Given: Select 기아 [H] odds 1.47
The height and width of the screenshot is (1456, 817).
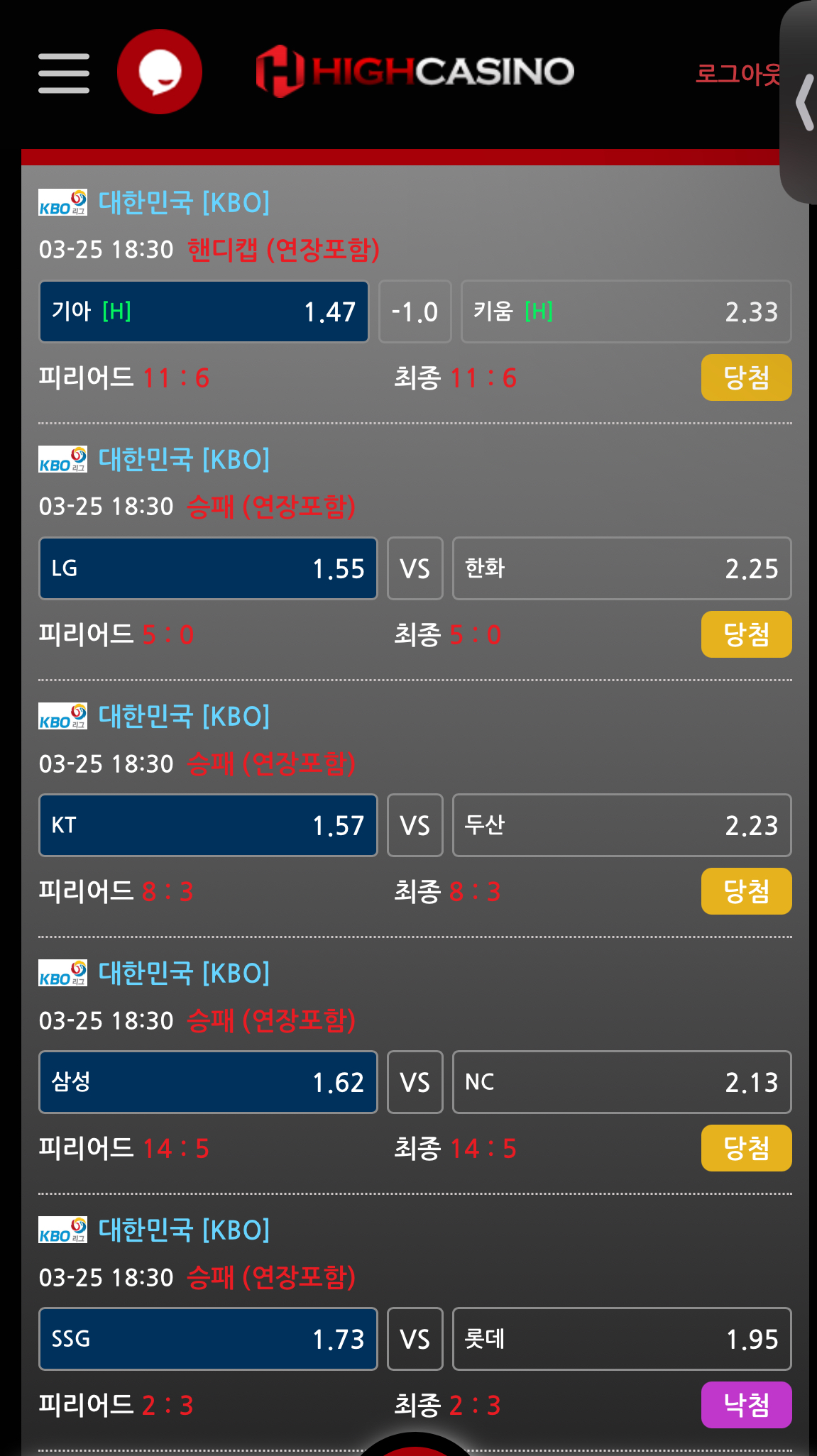Looking at the screenshot, I should pyautogui.click(x=204, y=311).
